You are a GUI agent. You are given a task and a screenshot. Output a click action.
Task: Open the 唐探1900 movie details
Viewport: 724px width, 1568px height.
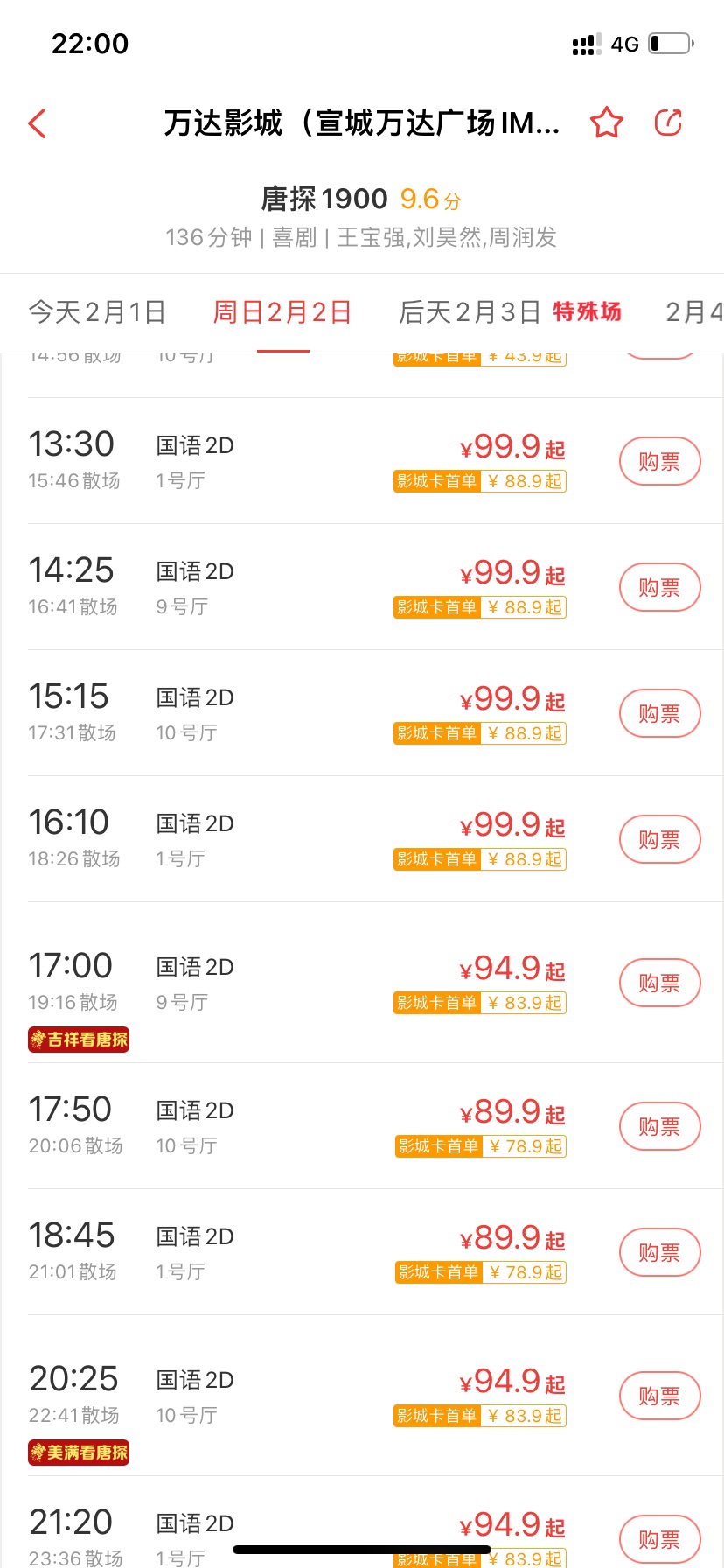pos(324,199)
